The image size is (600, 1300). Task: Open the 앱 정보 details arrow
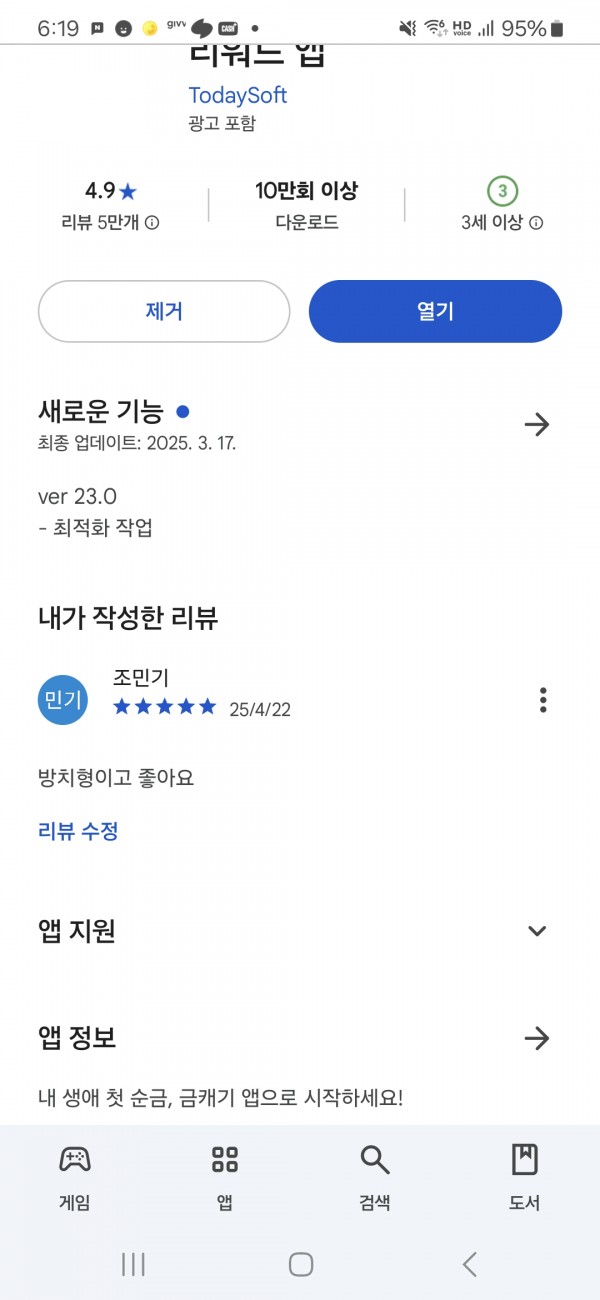[x=537, y=1039]
